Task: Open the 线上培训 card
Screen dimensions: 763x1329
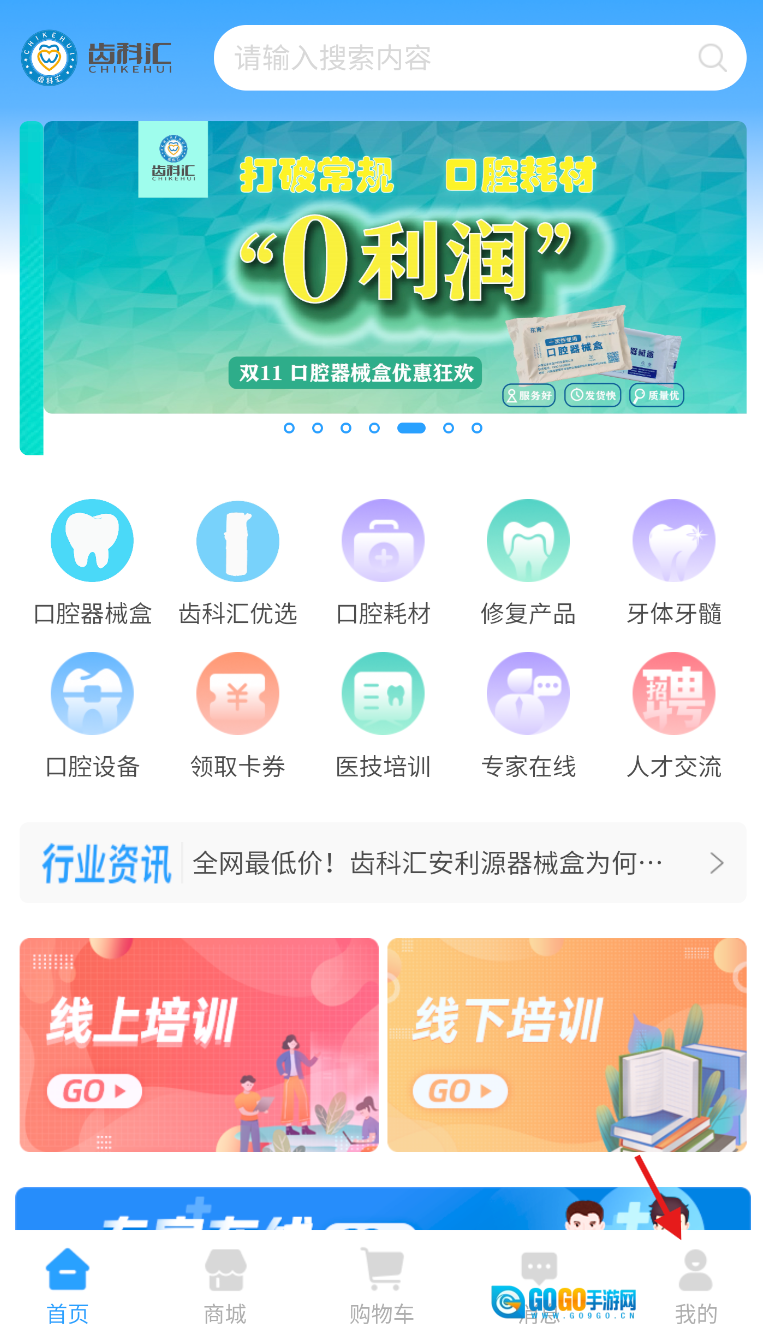Action: (199, 1044)
